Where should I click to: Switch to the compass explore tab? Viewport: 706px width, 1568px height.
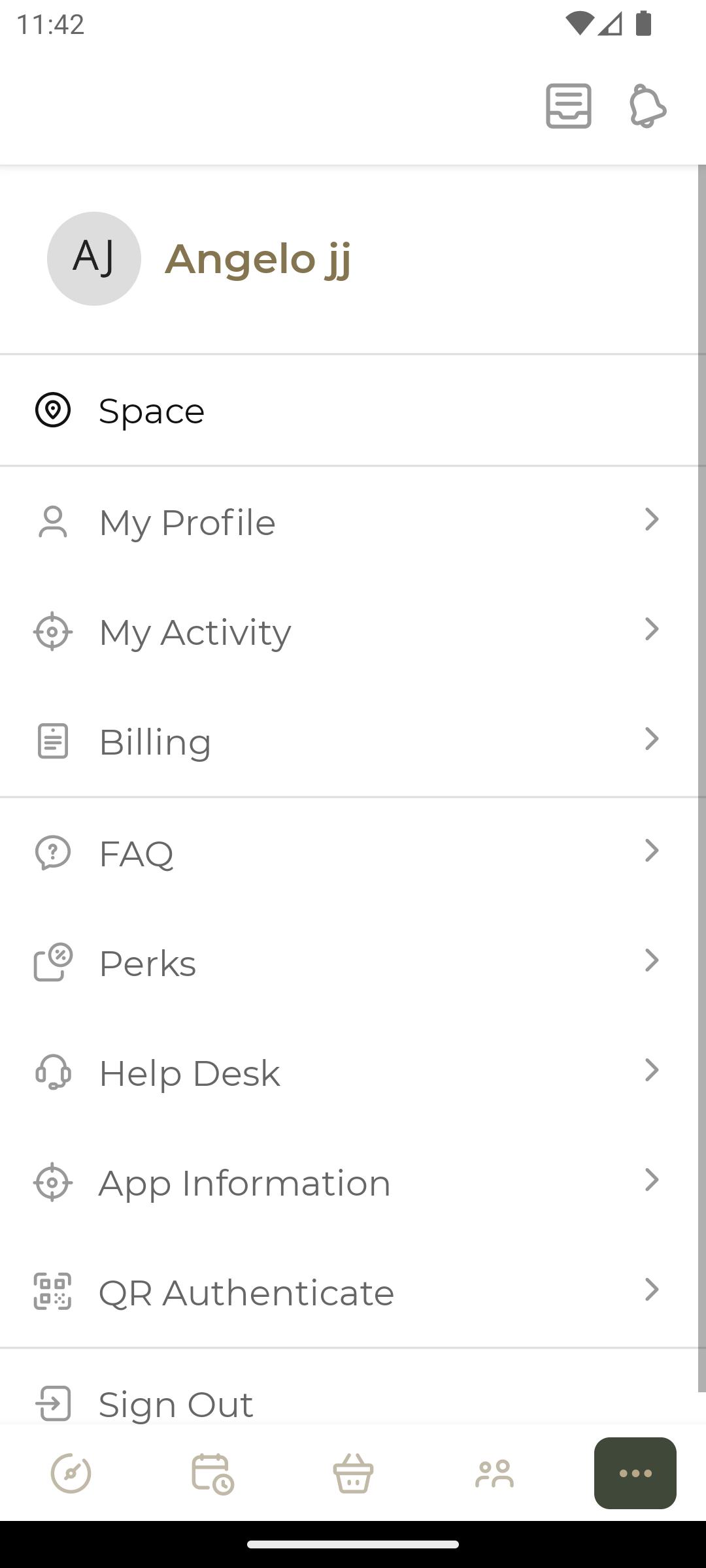pos(71,1473)
